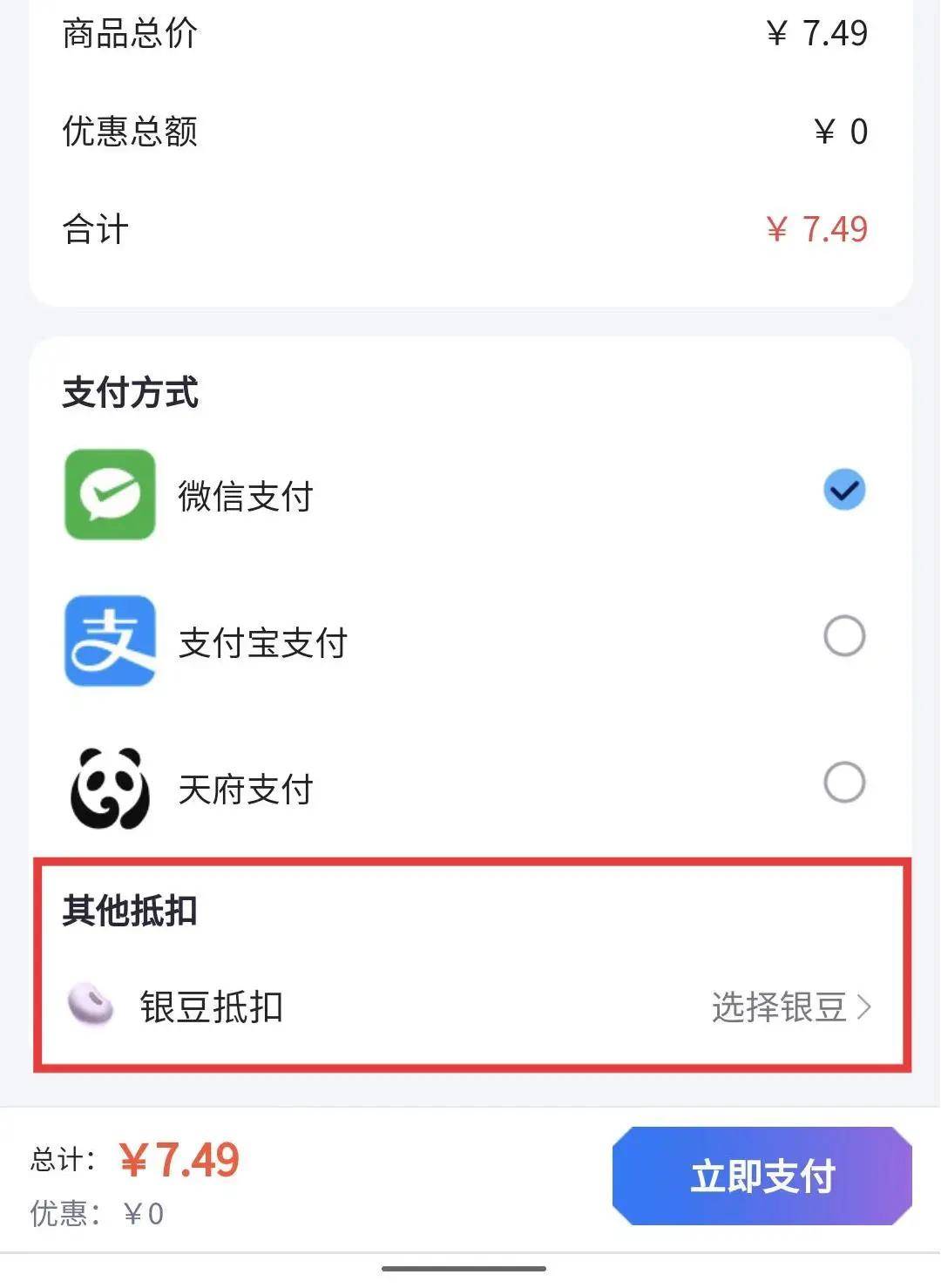Tap 立即支付 to pay now
Viewport: 941px width, 1288px height.
point(762,1176)
